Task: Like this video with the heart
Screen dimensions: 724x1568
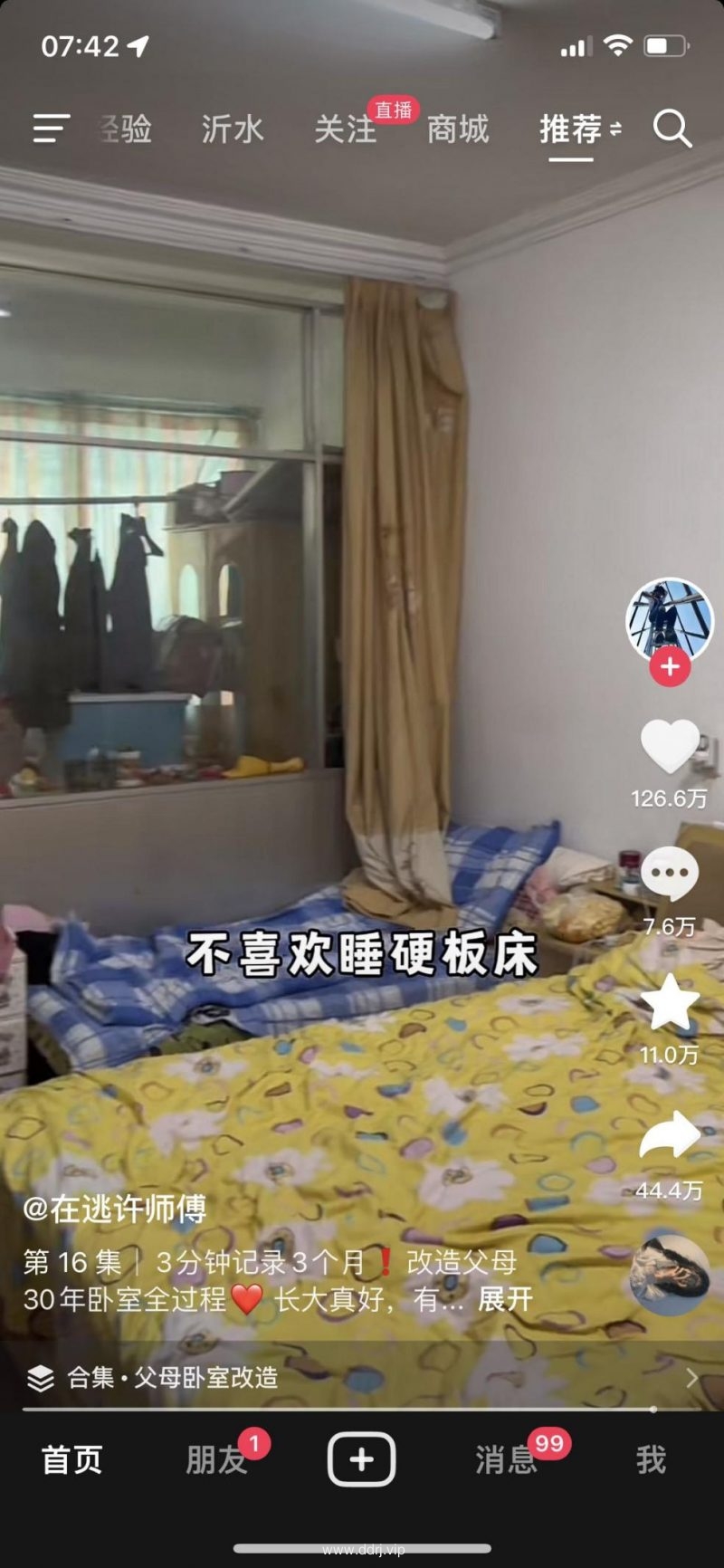Action: point(670,747)
